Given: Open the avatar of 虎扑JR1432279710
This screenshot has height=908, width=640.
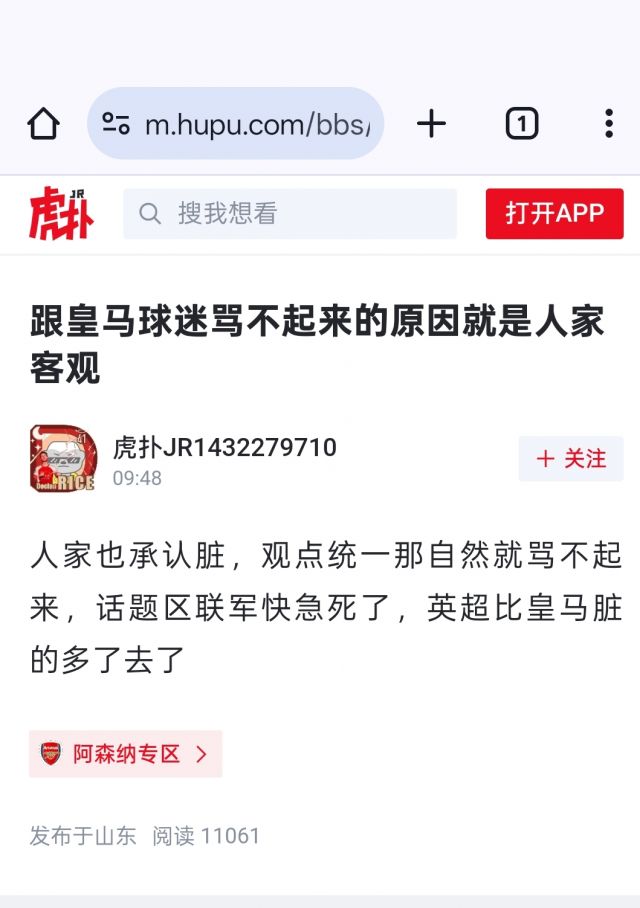Looking at the screenshot, I should [x=63, y=459].
